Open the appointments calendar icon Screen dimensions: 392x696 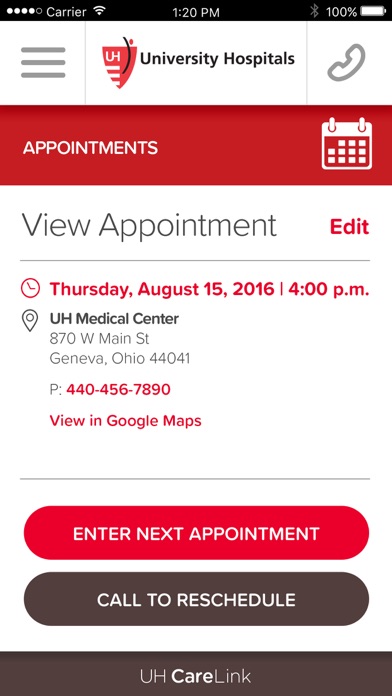pos(347,144)
